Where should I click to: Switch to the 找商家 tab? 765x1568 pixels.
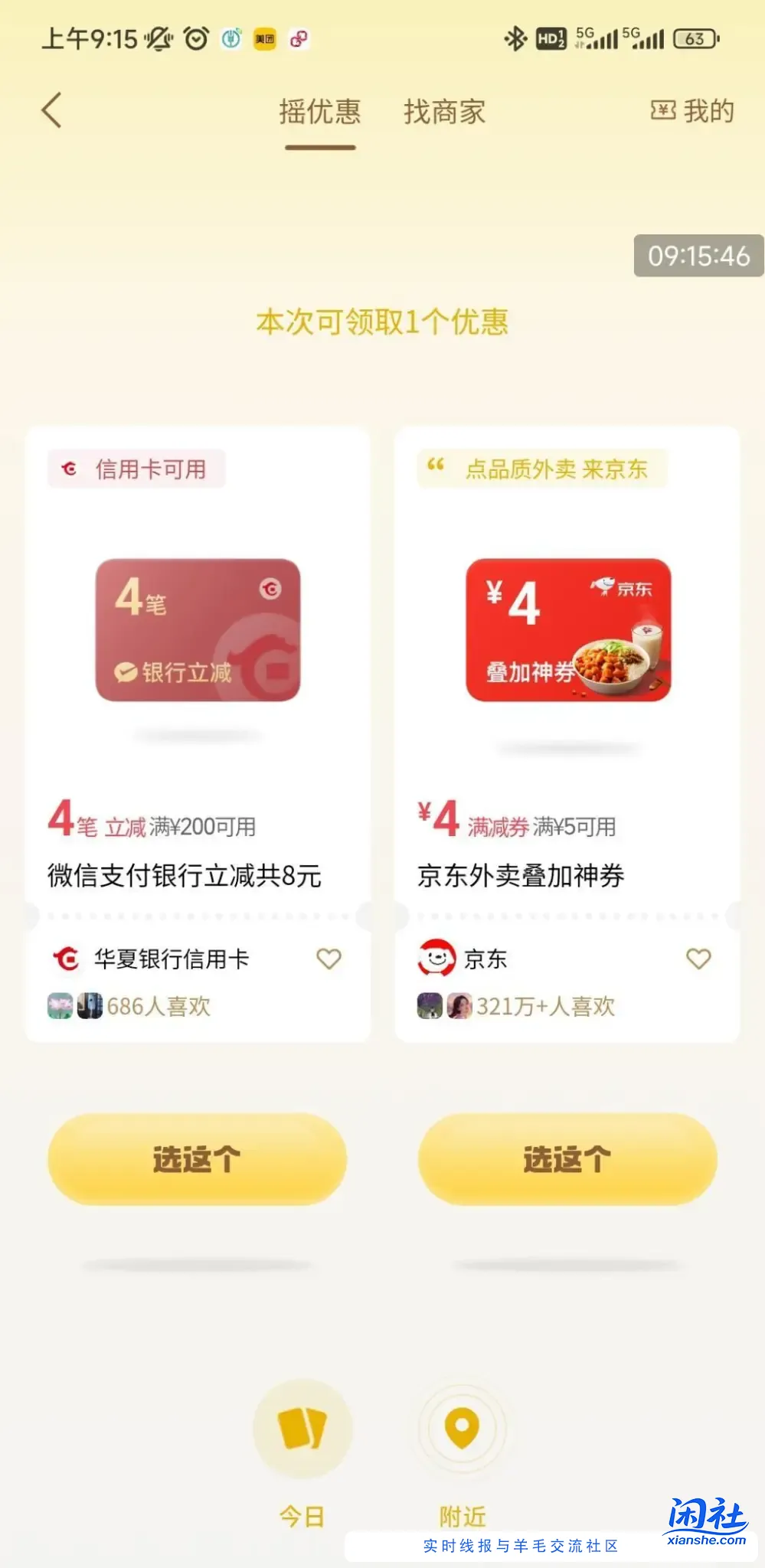pos(445,112)
